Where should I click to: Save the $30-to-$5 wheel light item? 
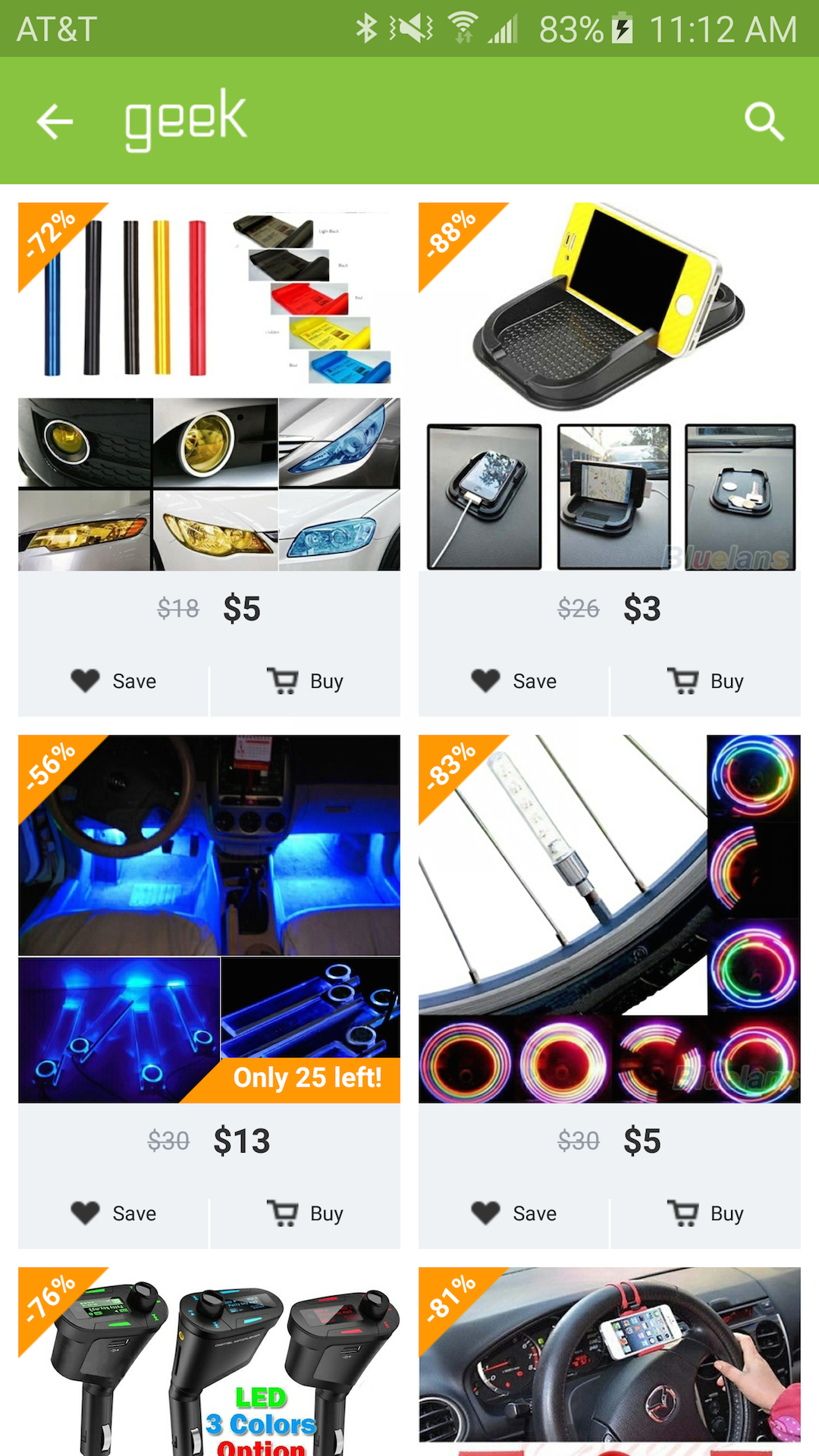click(x=514, y=1213)
